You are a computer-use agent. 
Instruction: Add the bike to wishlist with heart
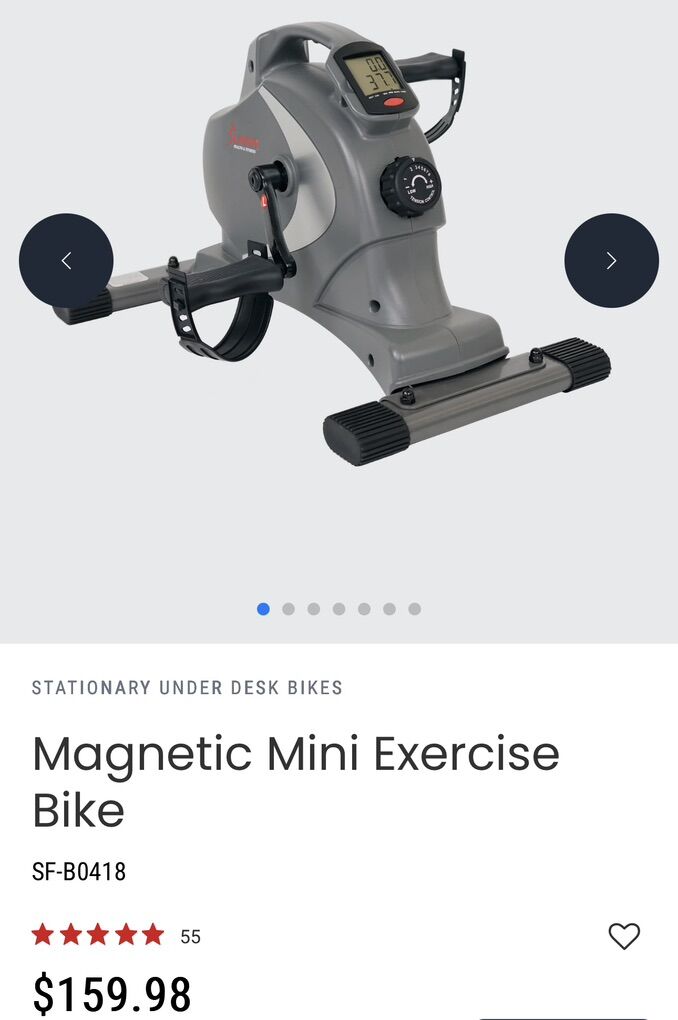tap(624, 936)
